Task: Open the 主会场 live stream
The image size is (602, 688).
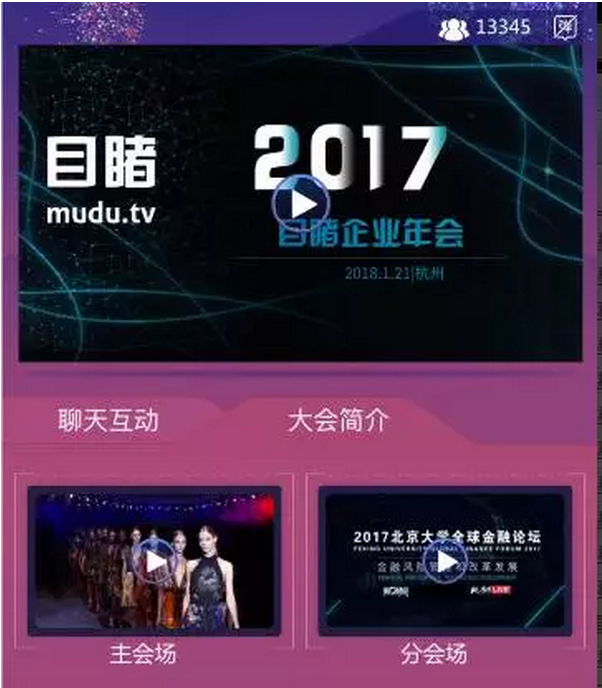Action: click(153, 561)
